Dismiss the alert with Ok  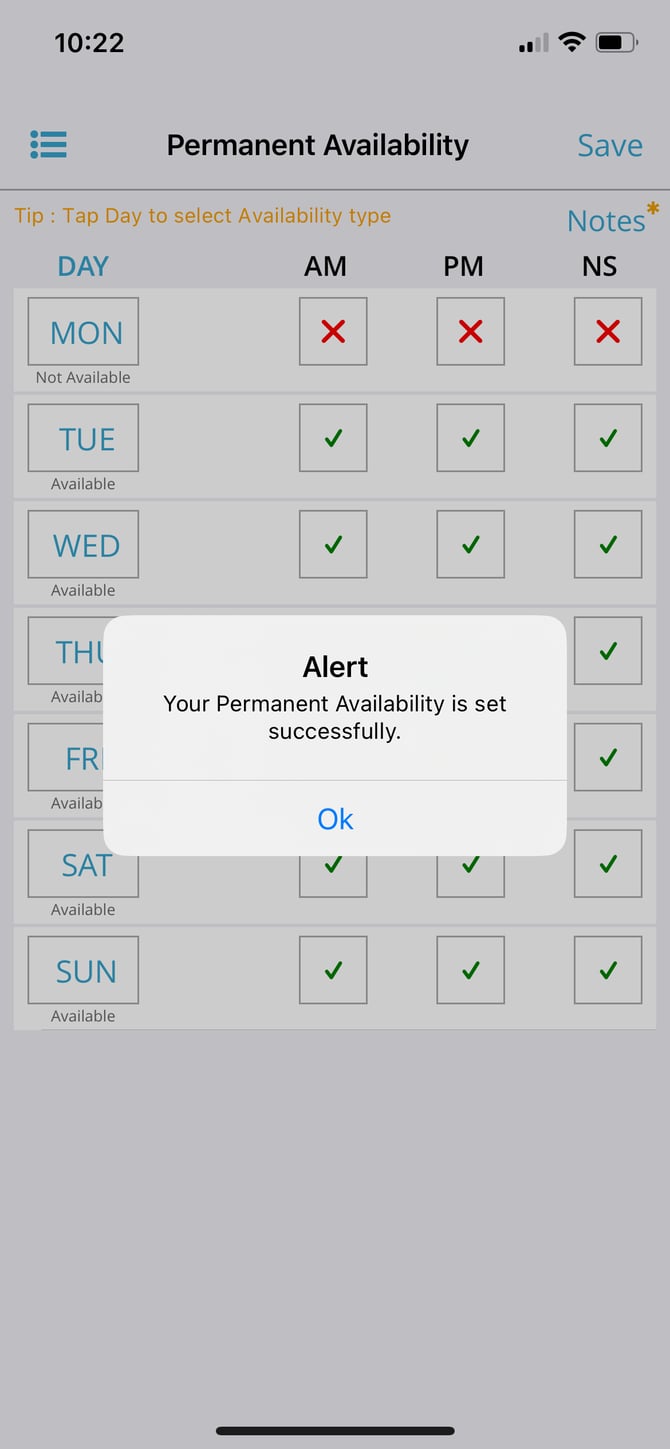(335, 819)
